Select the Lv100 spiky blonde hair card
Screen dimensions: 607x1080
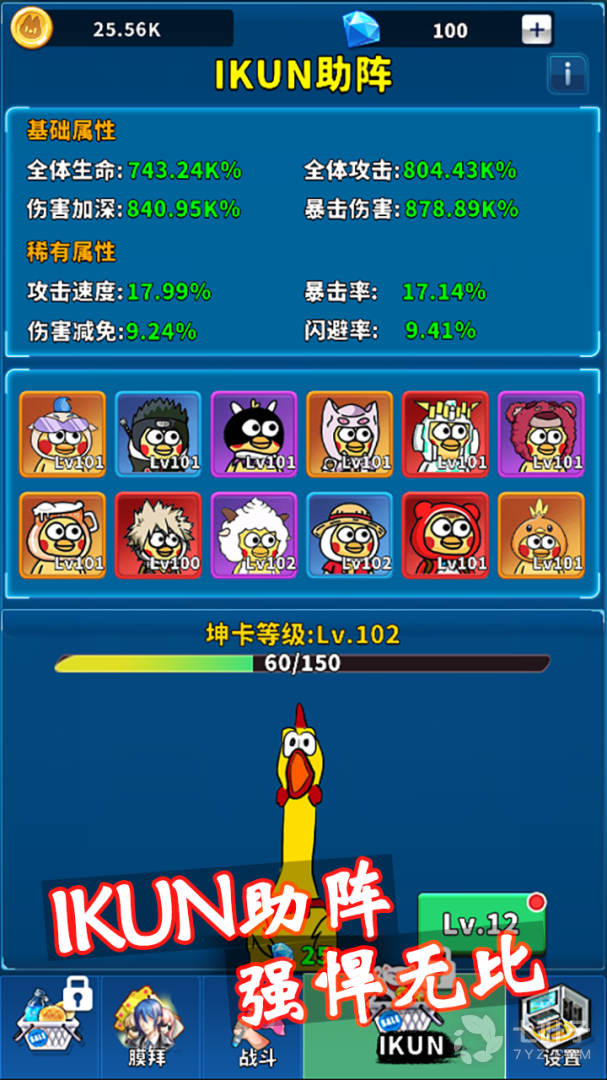158,535
